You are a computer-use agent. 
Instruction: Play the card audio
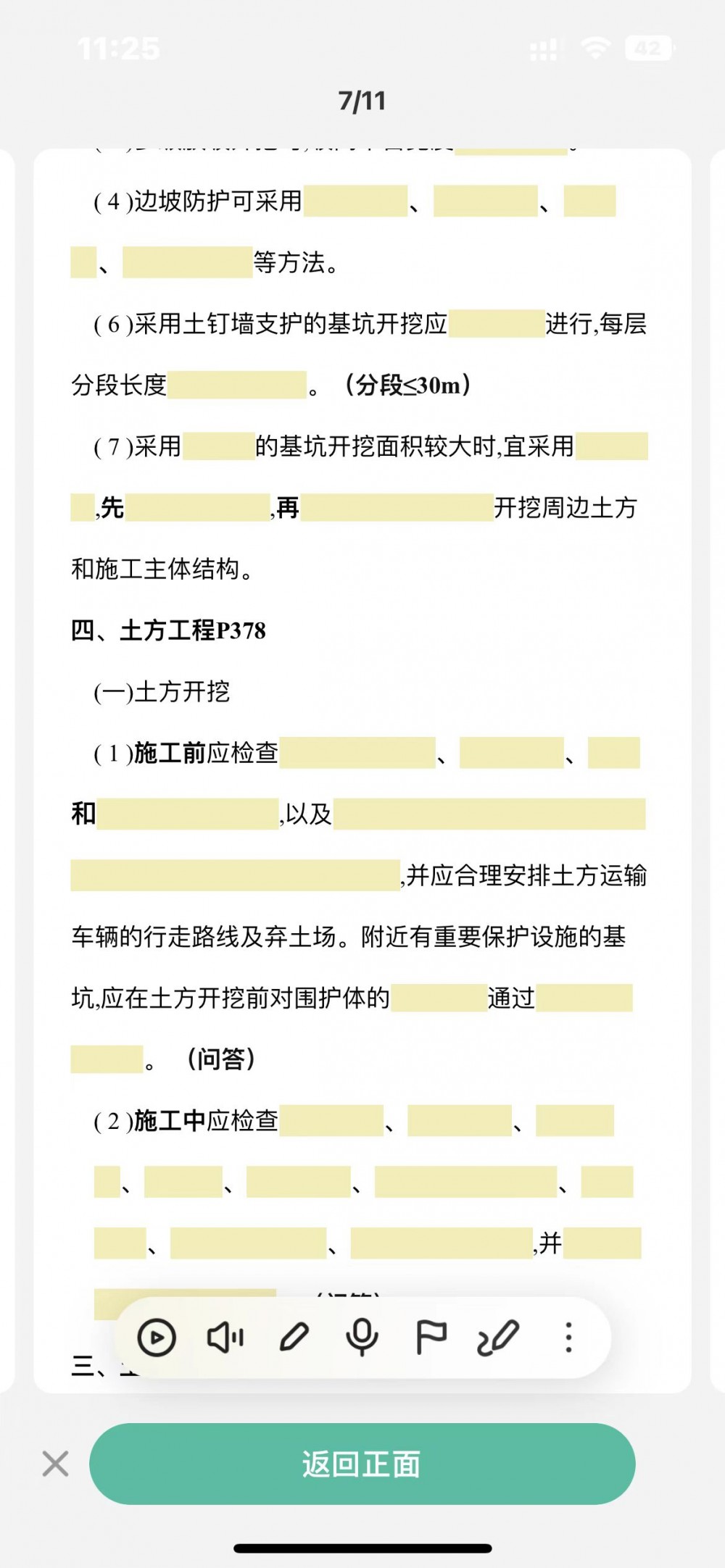(157, 1338)
